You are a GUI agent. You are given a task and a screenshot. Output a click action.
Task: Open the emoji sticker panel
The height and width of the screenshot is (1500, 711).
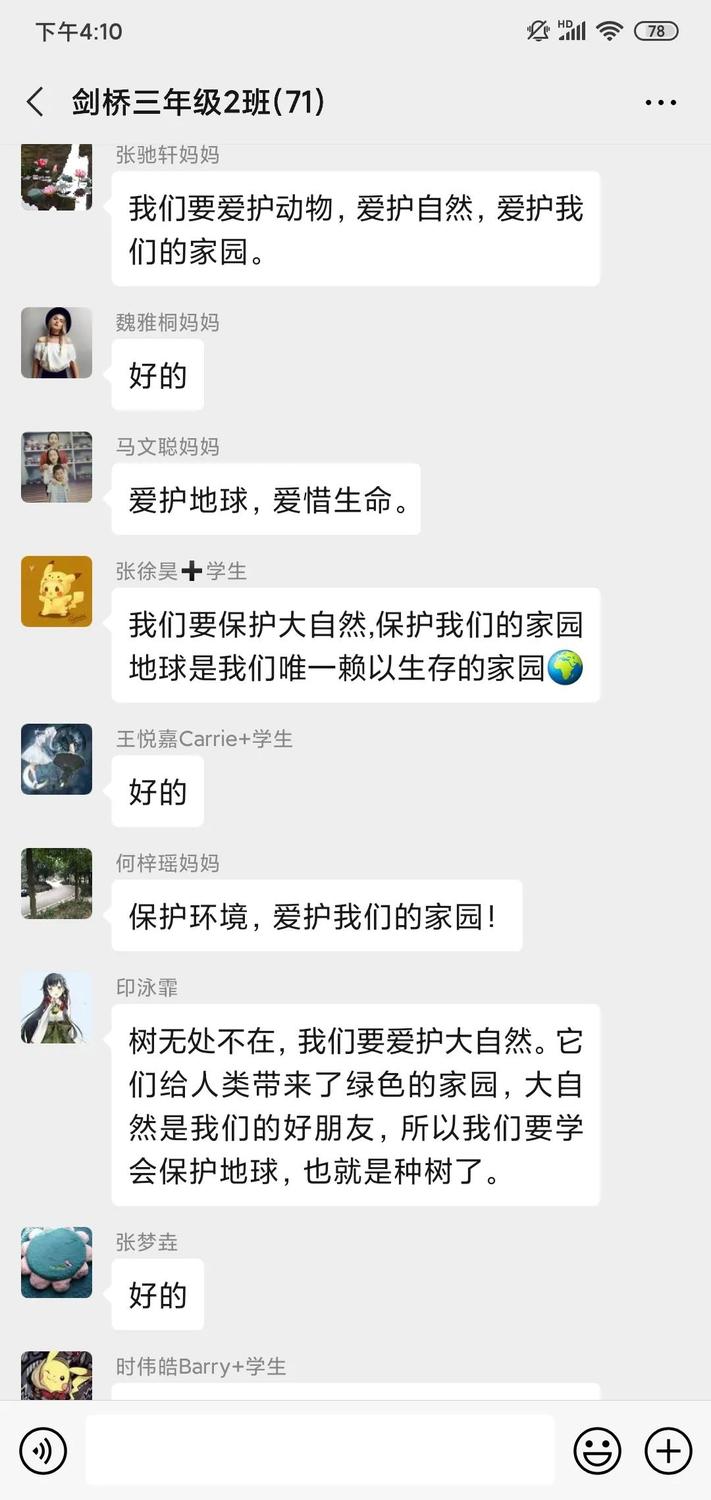pos(597,1451)
